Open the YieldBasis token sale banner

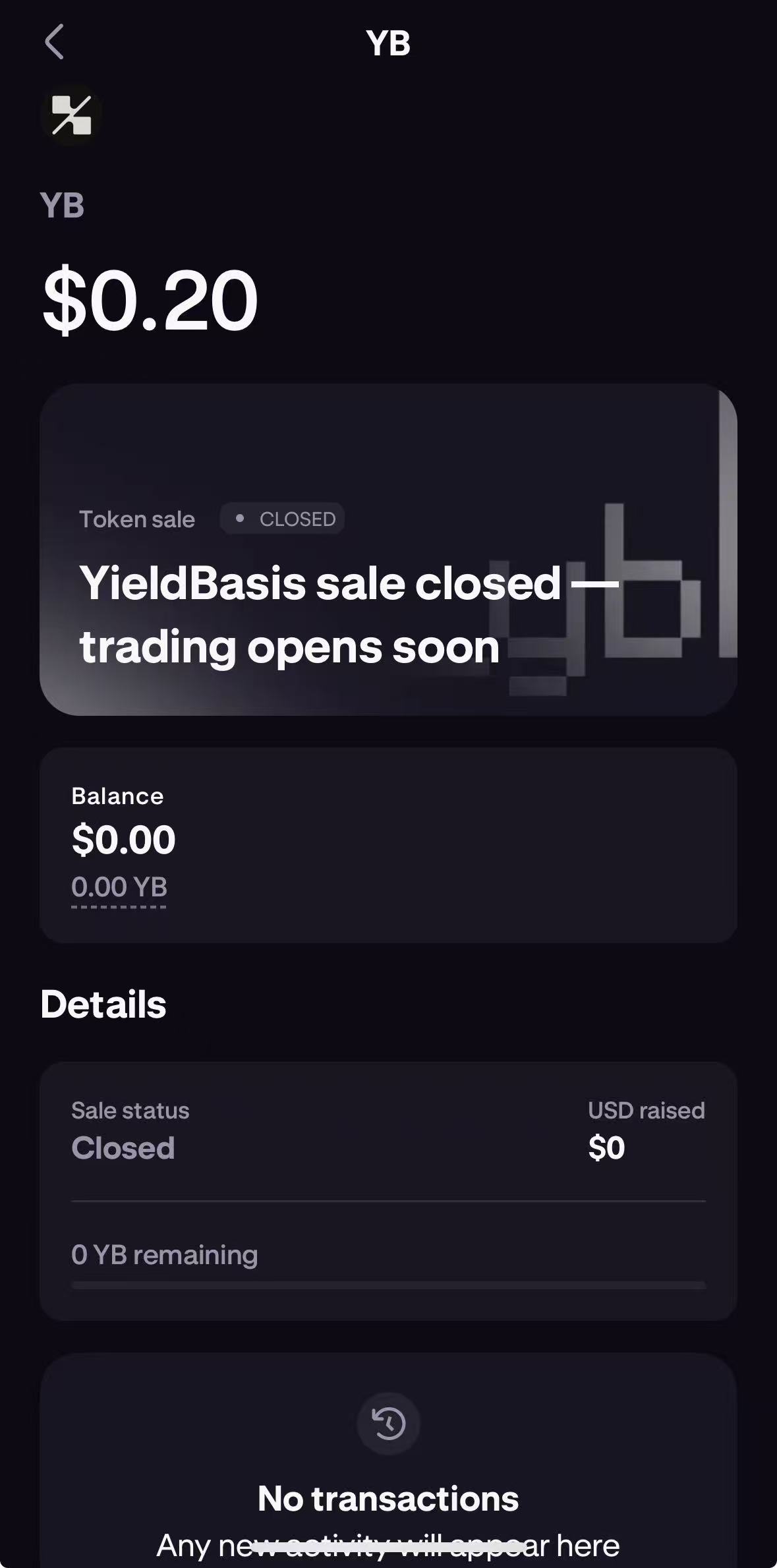388,550
